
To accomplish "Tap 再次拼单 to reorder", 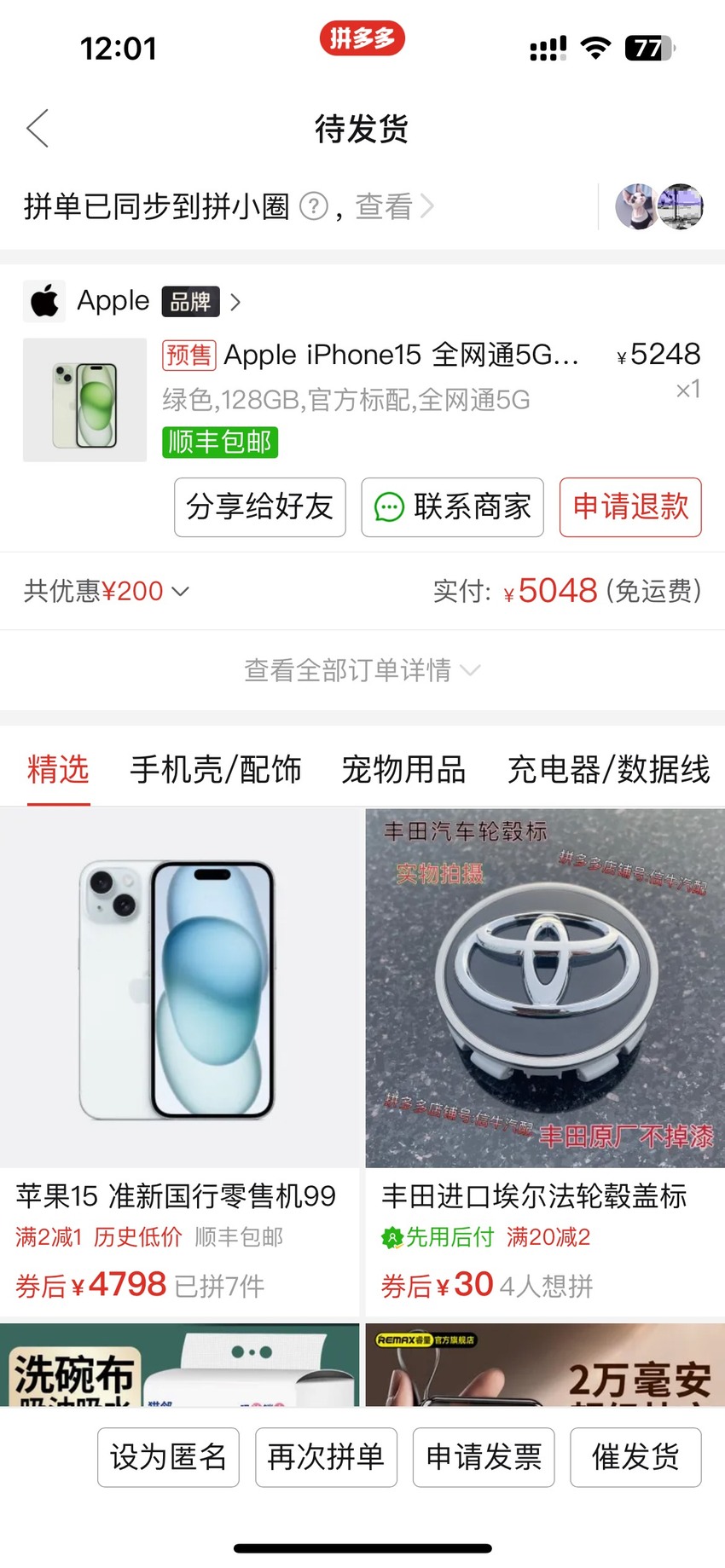I will (x=326, y=1457).
